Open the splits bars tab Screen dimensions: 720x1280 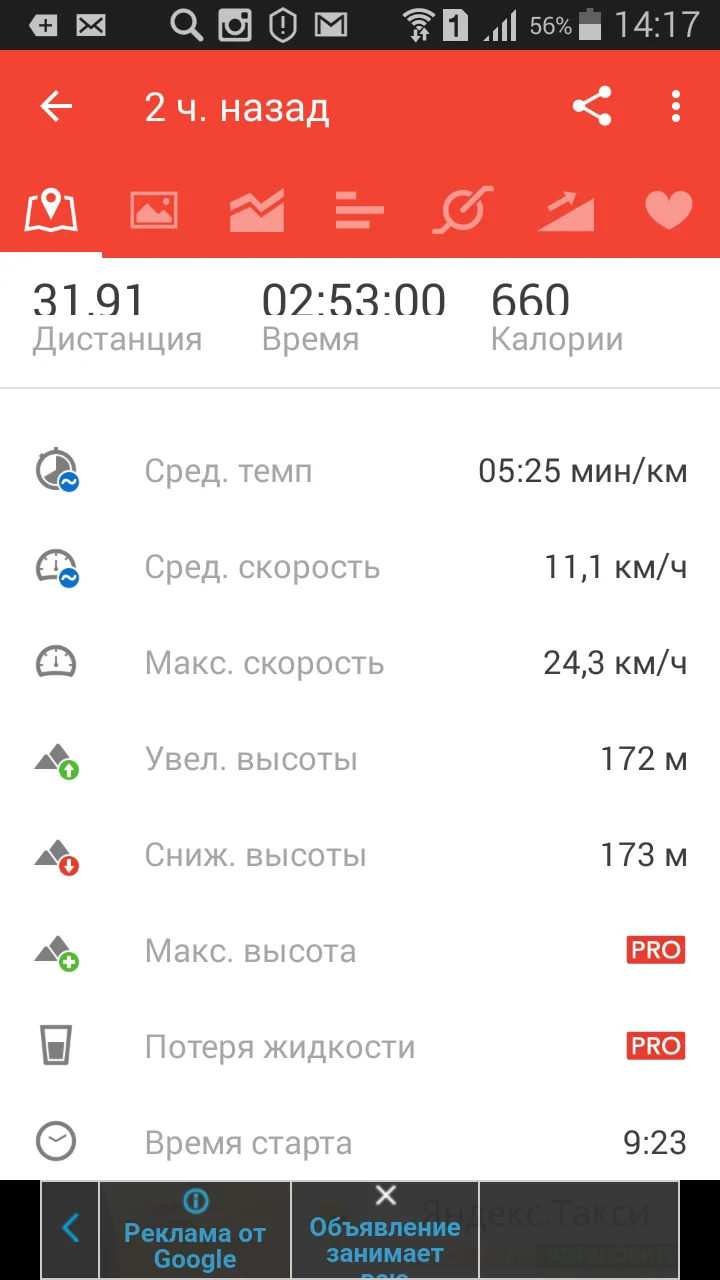point(360,210)
